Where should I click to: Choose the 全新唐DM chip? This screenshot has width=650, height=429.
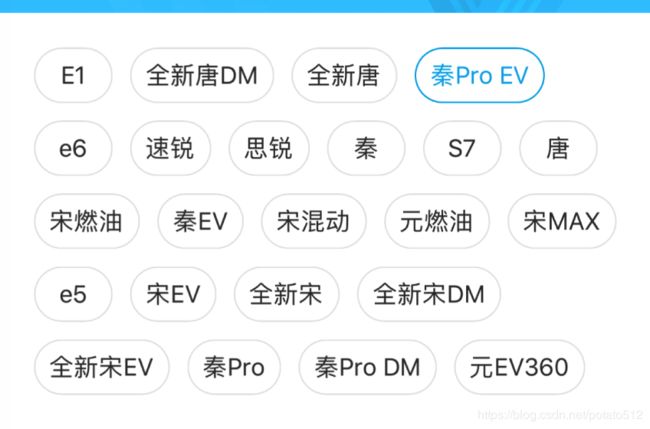coord(202,76)
